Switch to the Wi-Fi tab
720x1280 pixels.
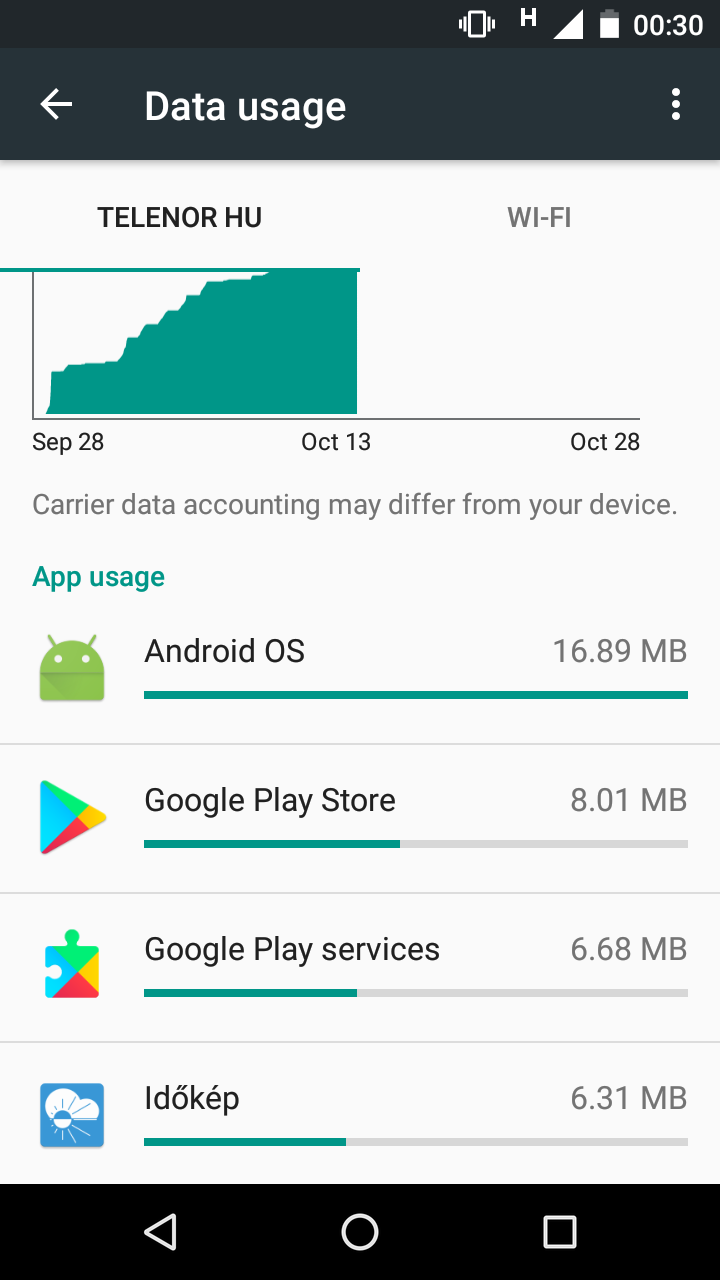point(539,218)
